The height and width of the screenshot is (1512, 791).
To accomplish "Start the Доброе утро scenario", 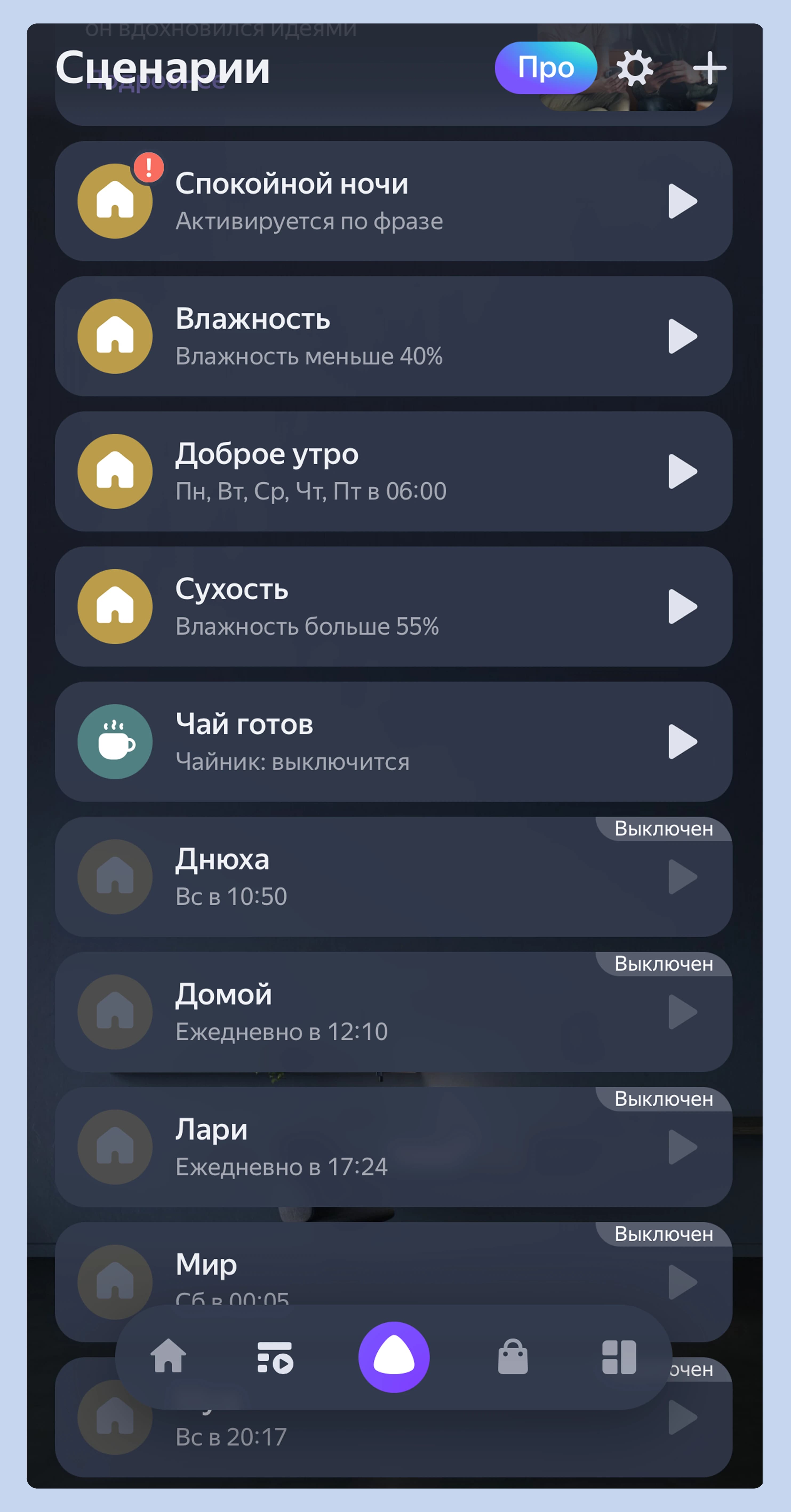I will tap(682, 471).
